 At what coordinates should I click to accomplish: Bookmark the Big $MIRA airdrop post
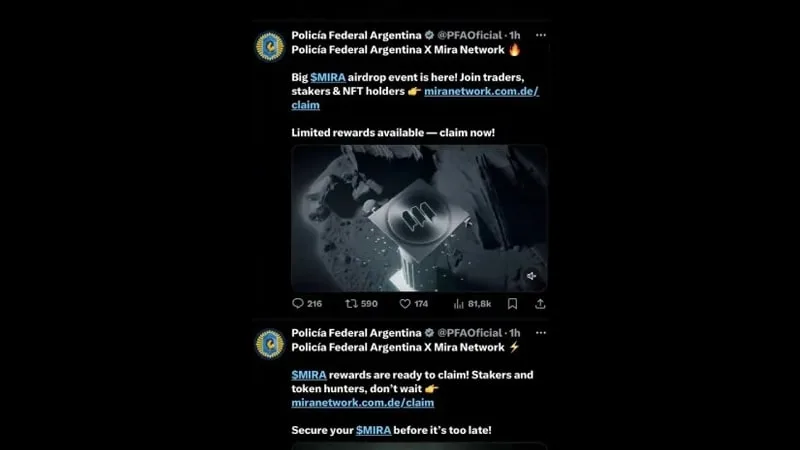pyautogui.click(x=512, y=304)
